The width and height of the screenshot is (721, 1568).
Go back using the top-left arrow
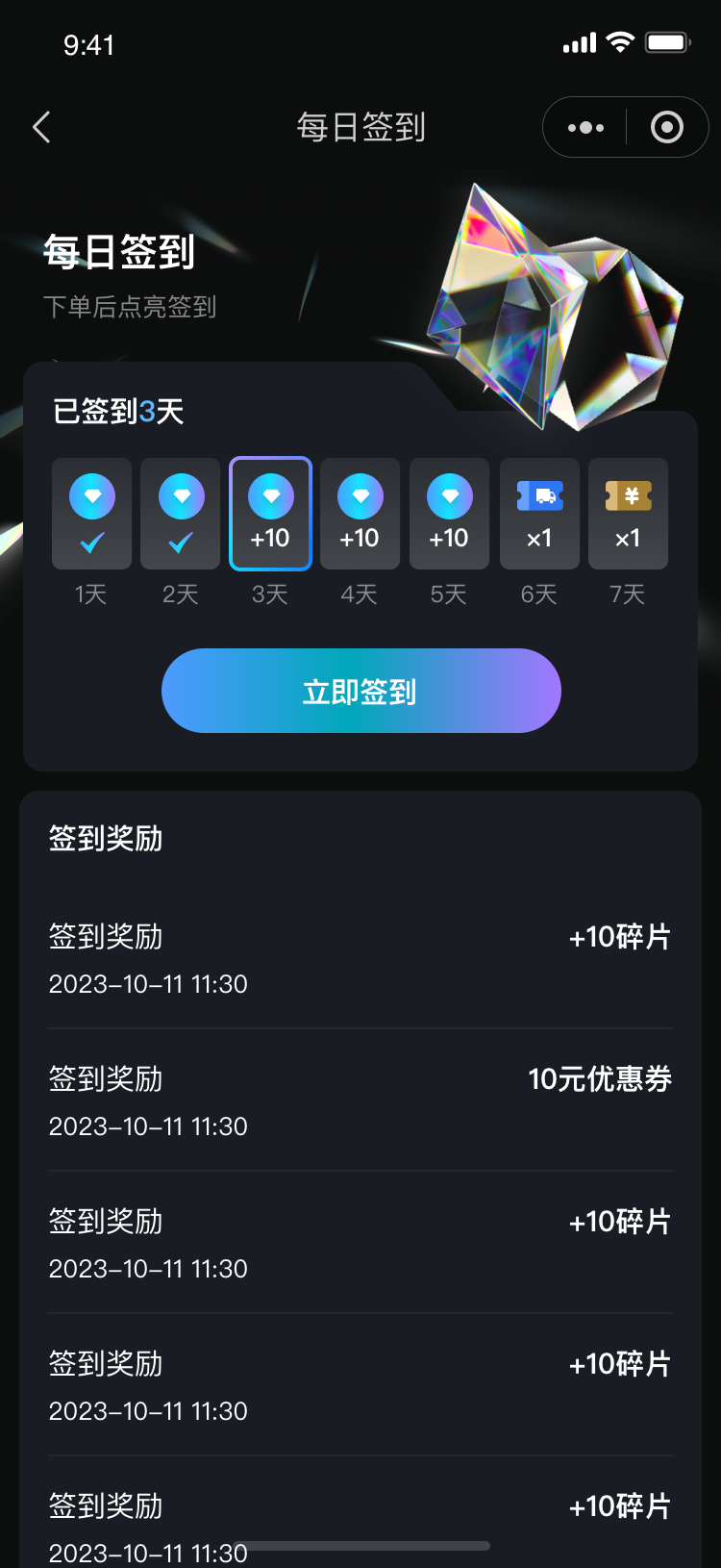(x=41, y=127)
